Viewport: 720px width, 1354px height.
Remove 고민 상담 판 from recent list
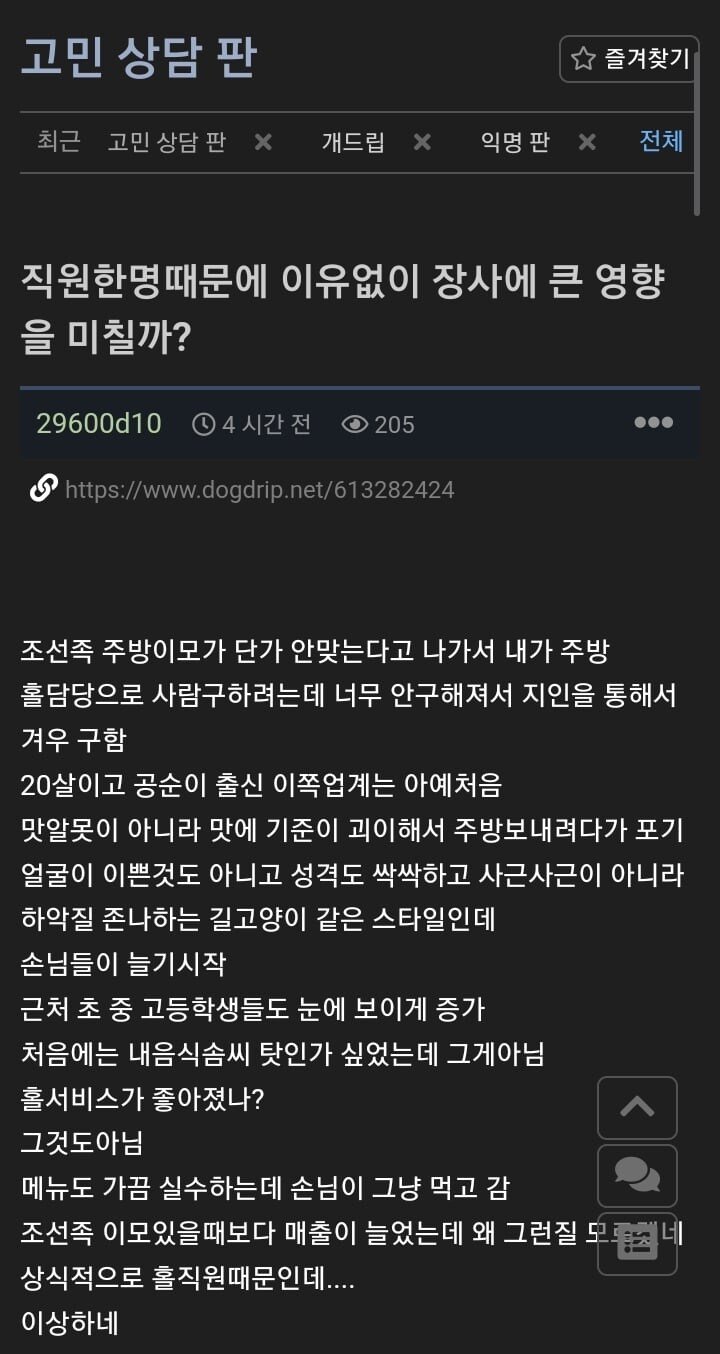[x=263, y=142]
